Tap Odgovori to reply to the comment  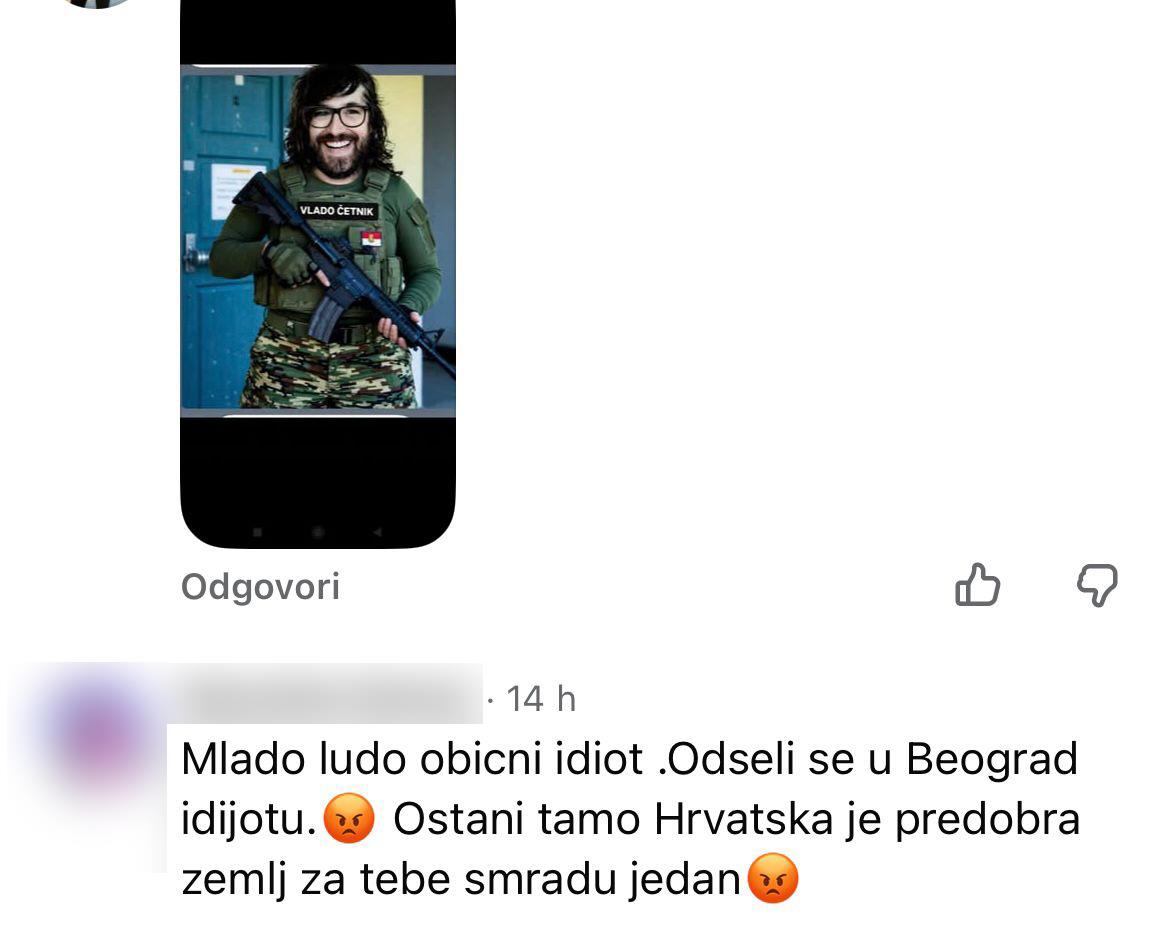pos(260,587)
